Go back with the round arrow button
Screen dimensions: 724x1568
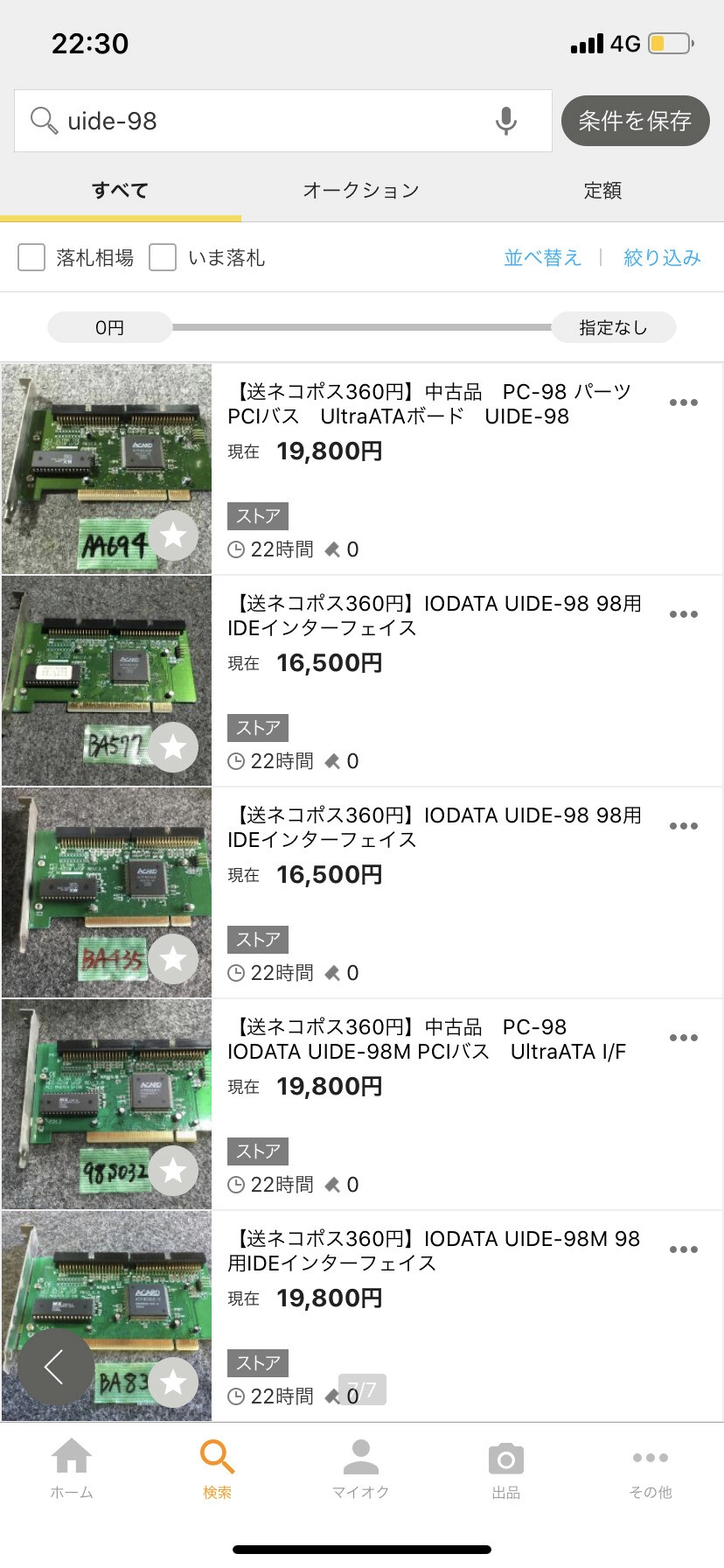(56, 1367)
